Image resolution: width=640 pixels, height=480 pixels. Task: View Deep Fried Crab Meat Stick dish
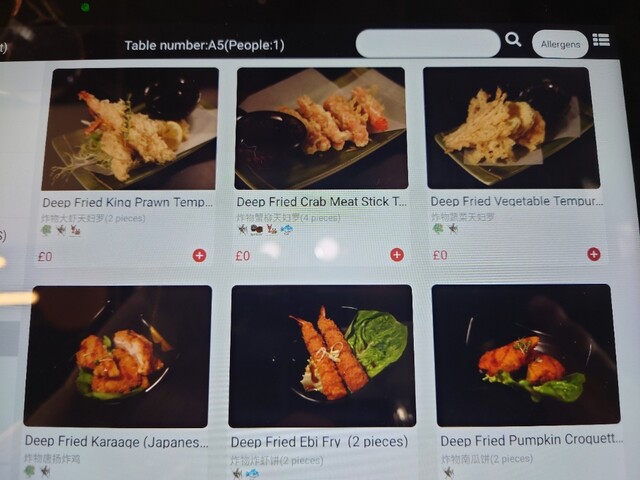pos(321,129)
